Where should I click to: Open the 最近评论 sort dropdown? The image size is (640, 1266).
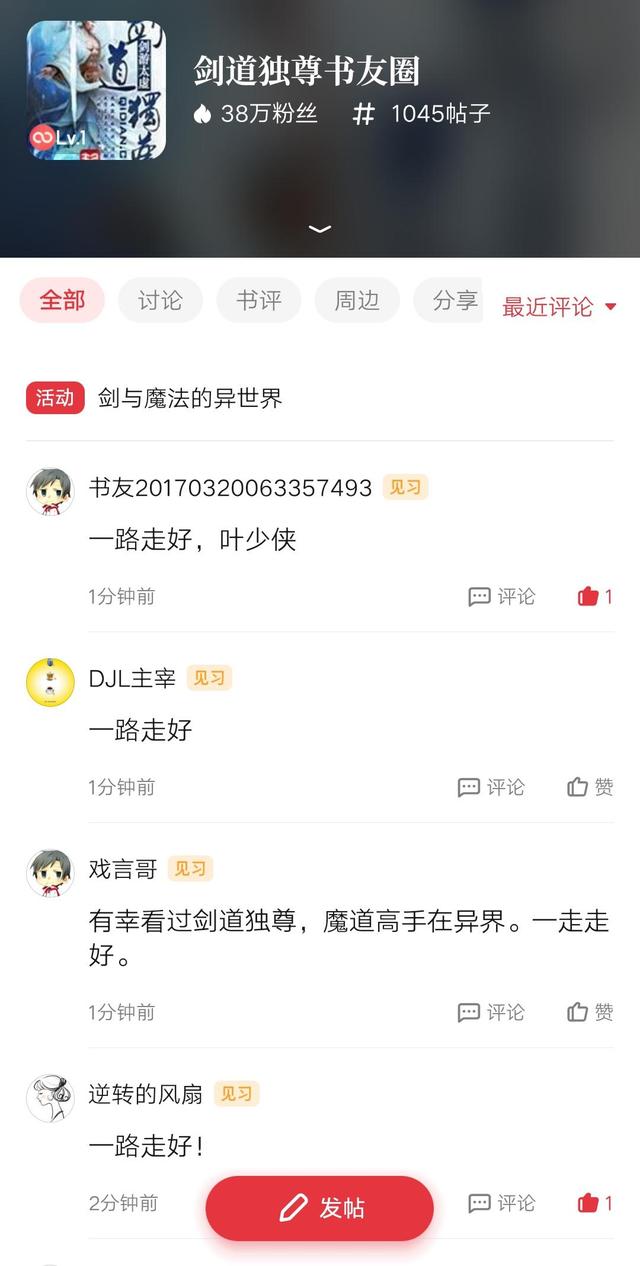559,307
